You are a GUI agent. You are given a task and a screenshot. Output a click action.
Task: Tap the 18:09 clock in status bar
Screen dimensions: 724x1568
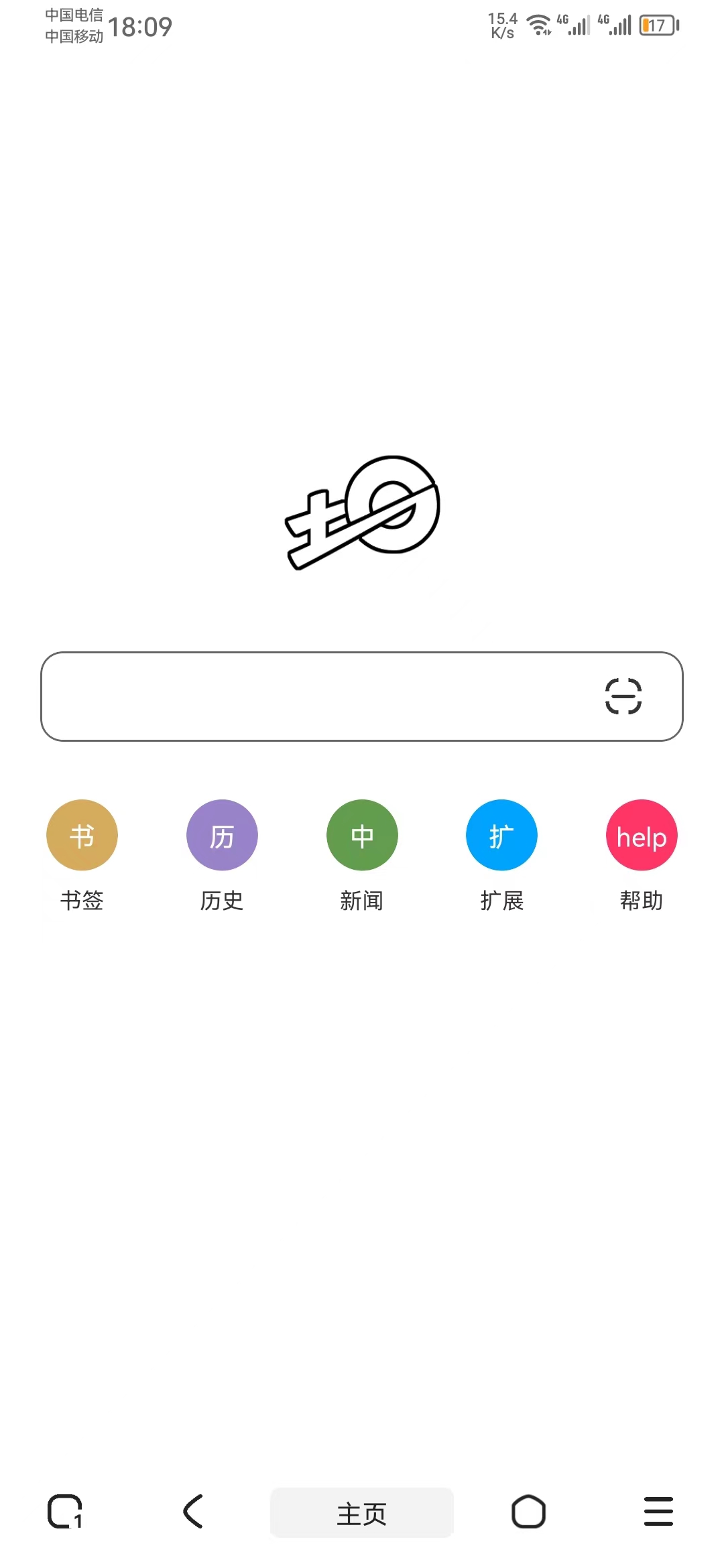pyautogui.click(x=142, y=25)
